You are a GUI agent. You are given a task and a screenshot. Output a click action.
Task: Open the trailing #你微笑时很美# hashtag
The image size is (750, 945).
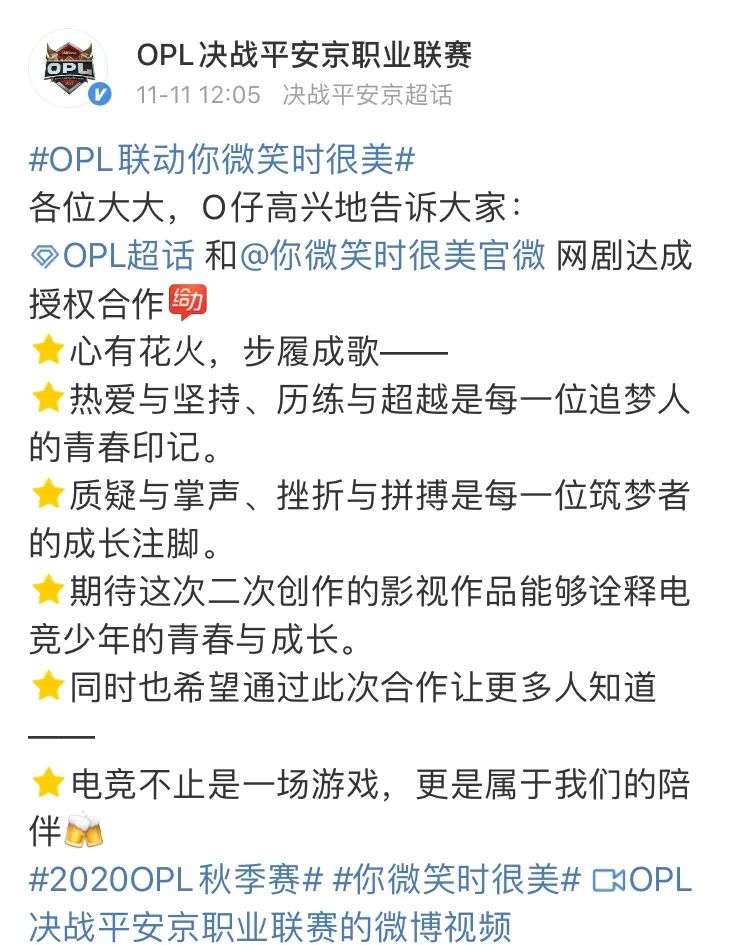(456, 879)
